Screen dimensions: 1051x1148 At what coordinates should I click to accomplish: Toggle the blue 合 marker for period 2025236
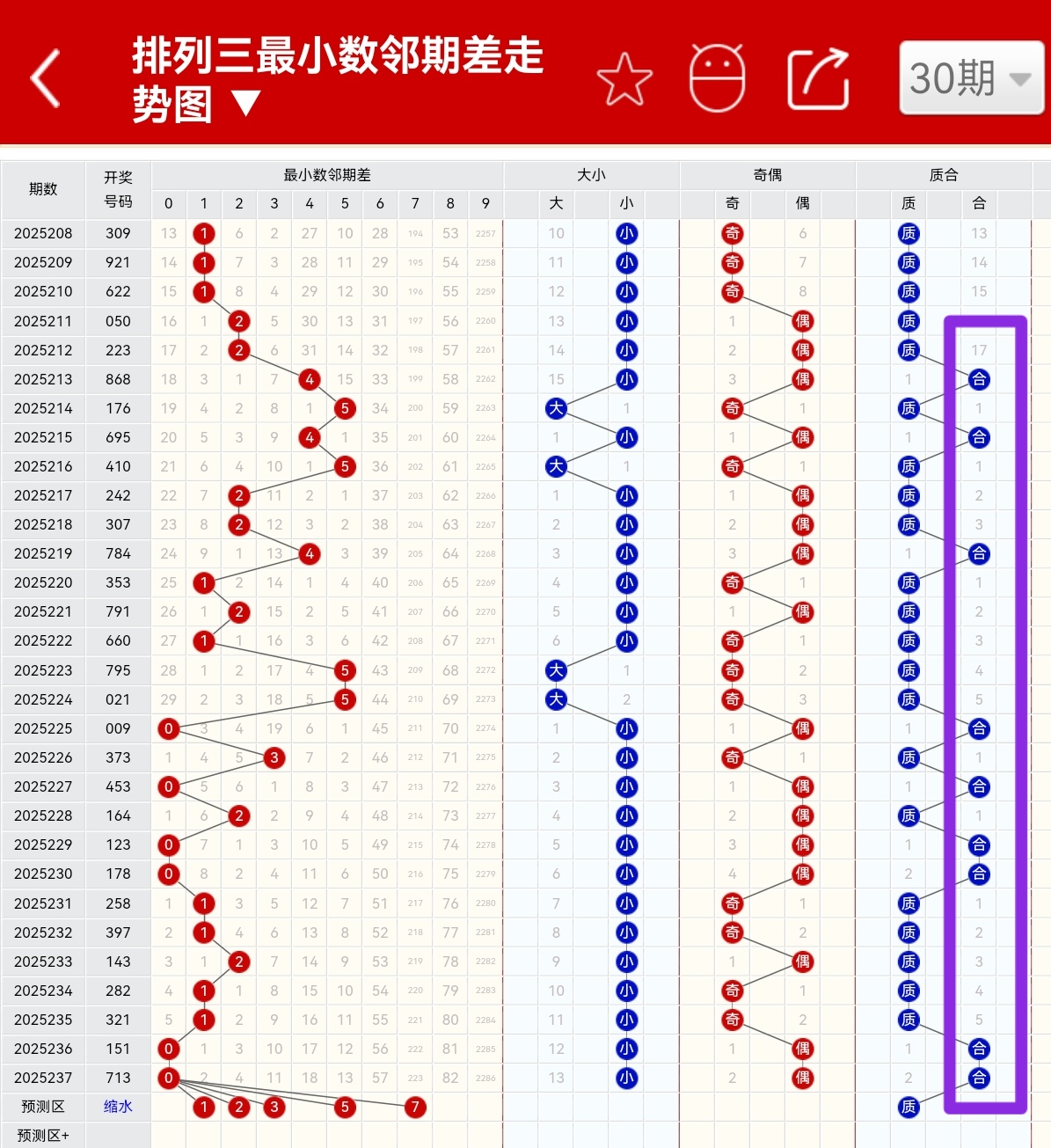pyautogui.click(x=978, y=1049)
